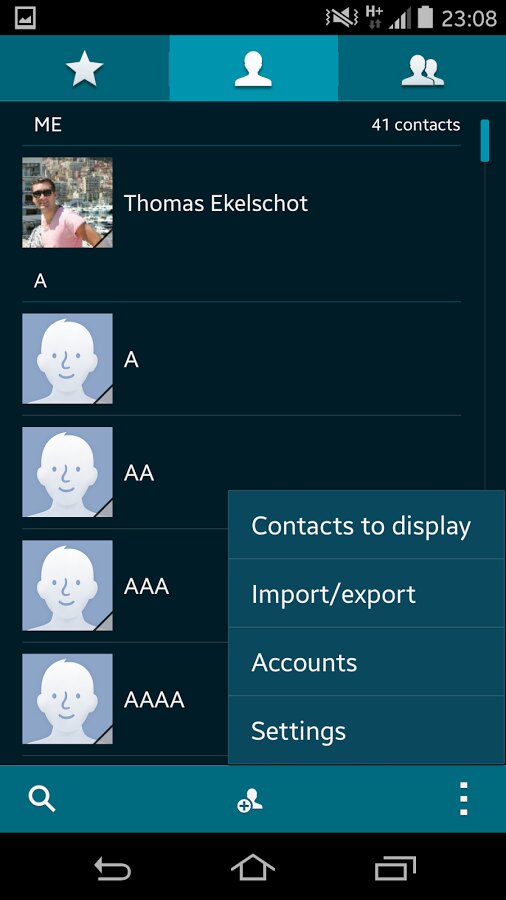
Task: Open the contact named AA
Action: click(241, 472)
